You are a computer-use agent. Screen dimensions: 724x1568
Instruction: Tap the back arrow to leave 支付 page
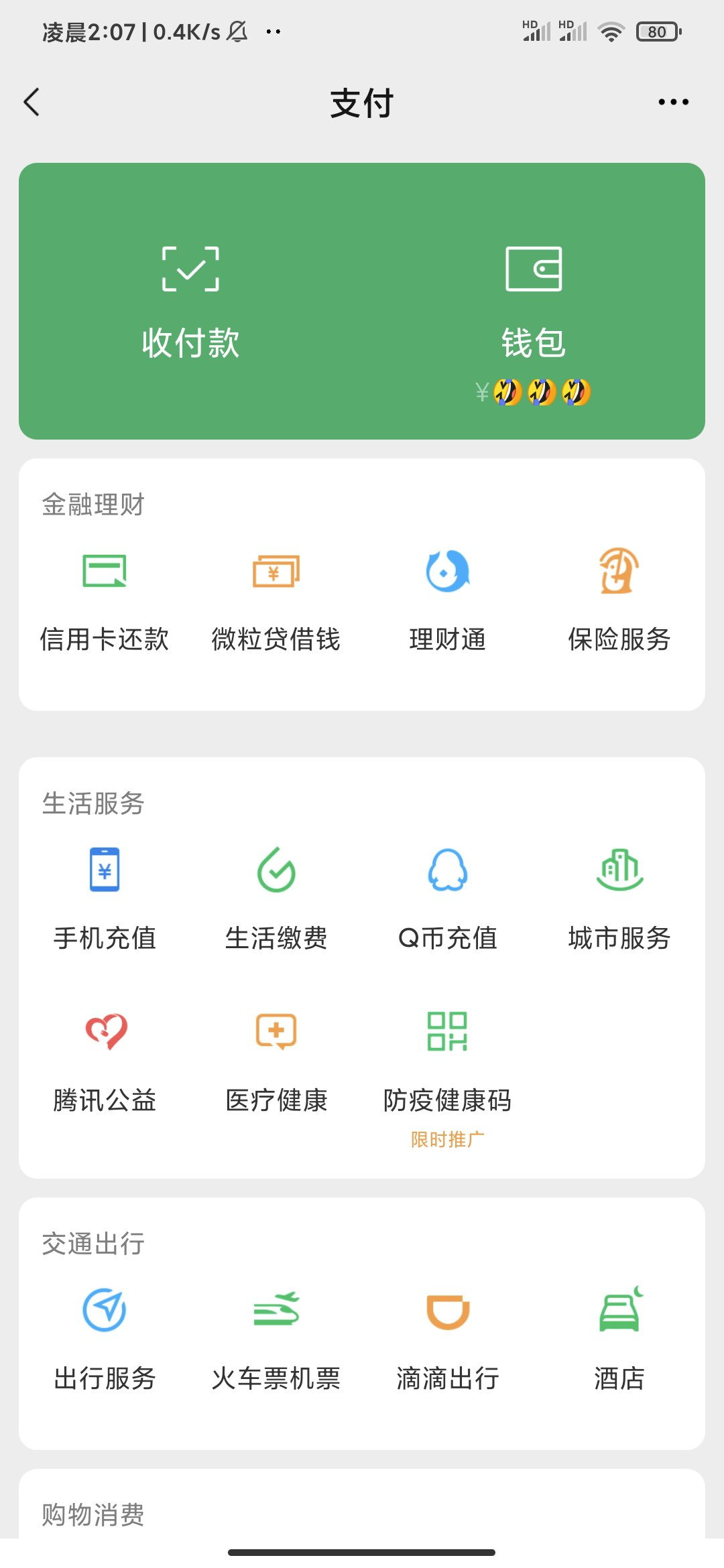(32, 102)
